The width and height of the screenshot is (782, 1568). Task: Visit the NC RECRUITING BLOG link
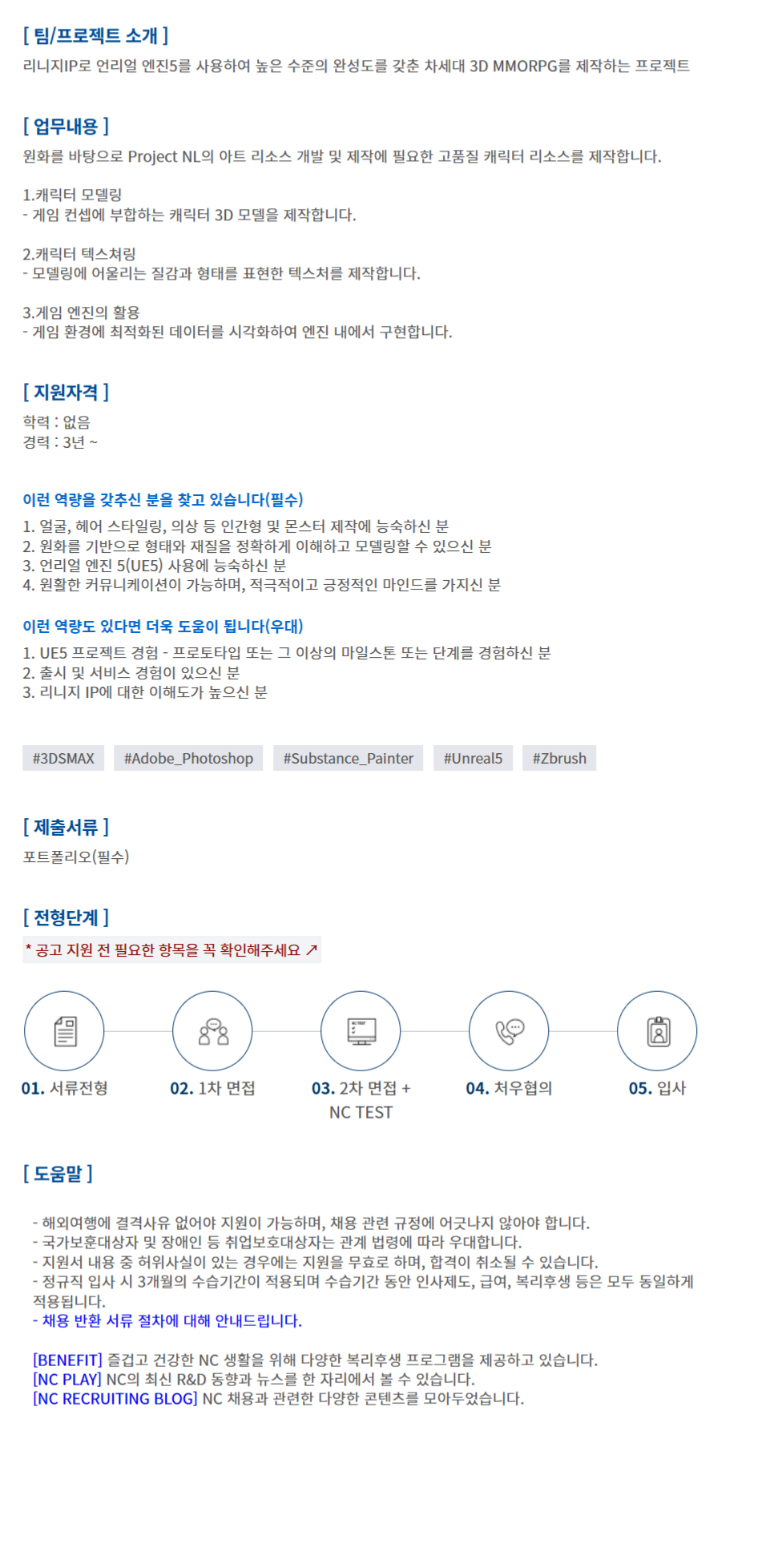click(x=115, y=1398)
